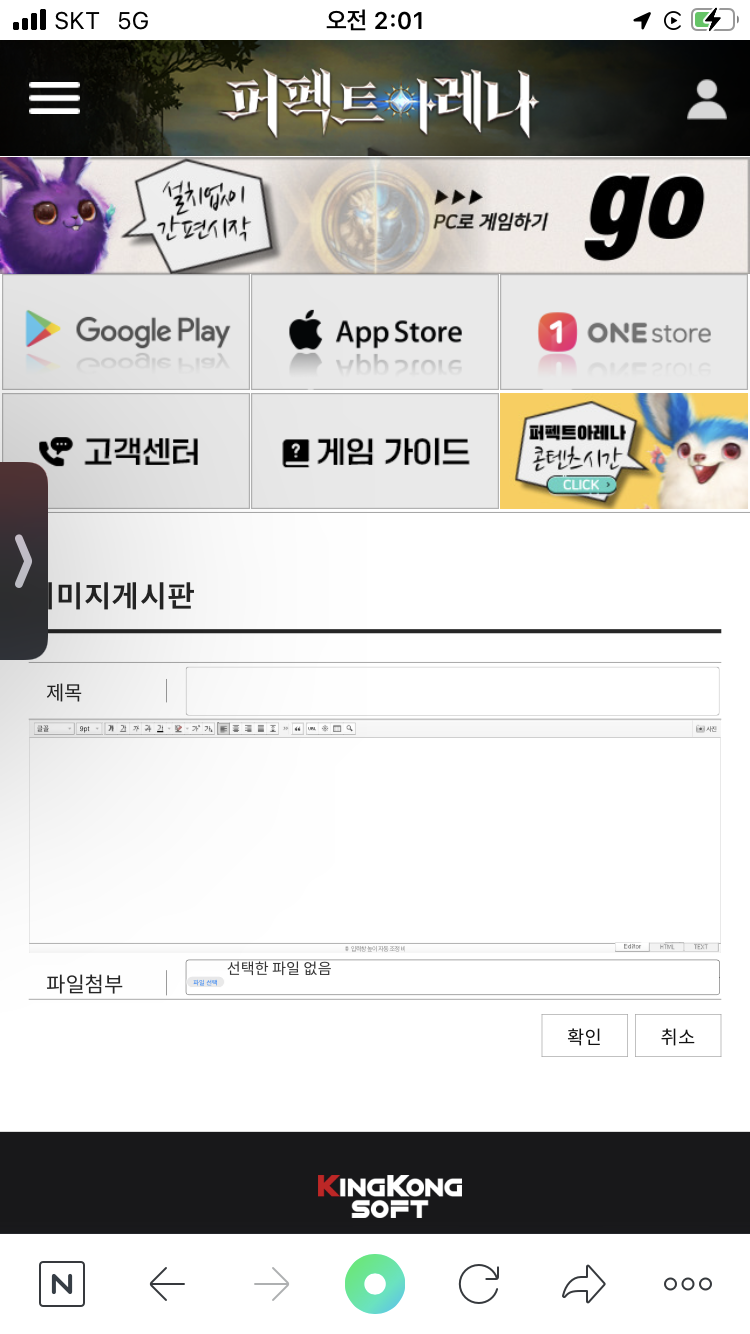Open the Google Play download link

tap(126, 332)
